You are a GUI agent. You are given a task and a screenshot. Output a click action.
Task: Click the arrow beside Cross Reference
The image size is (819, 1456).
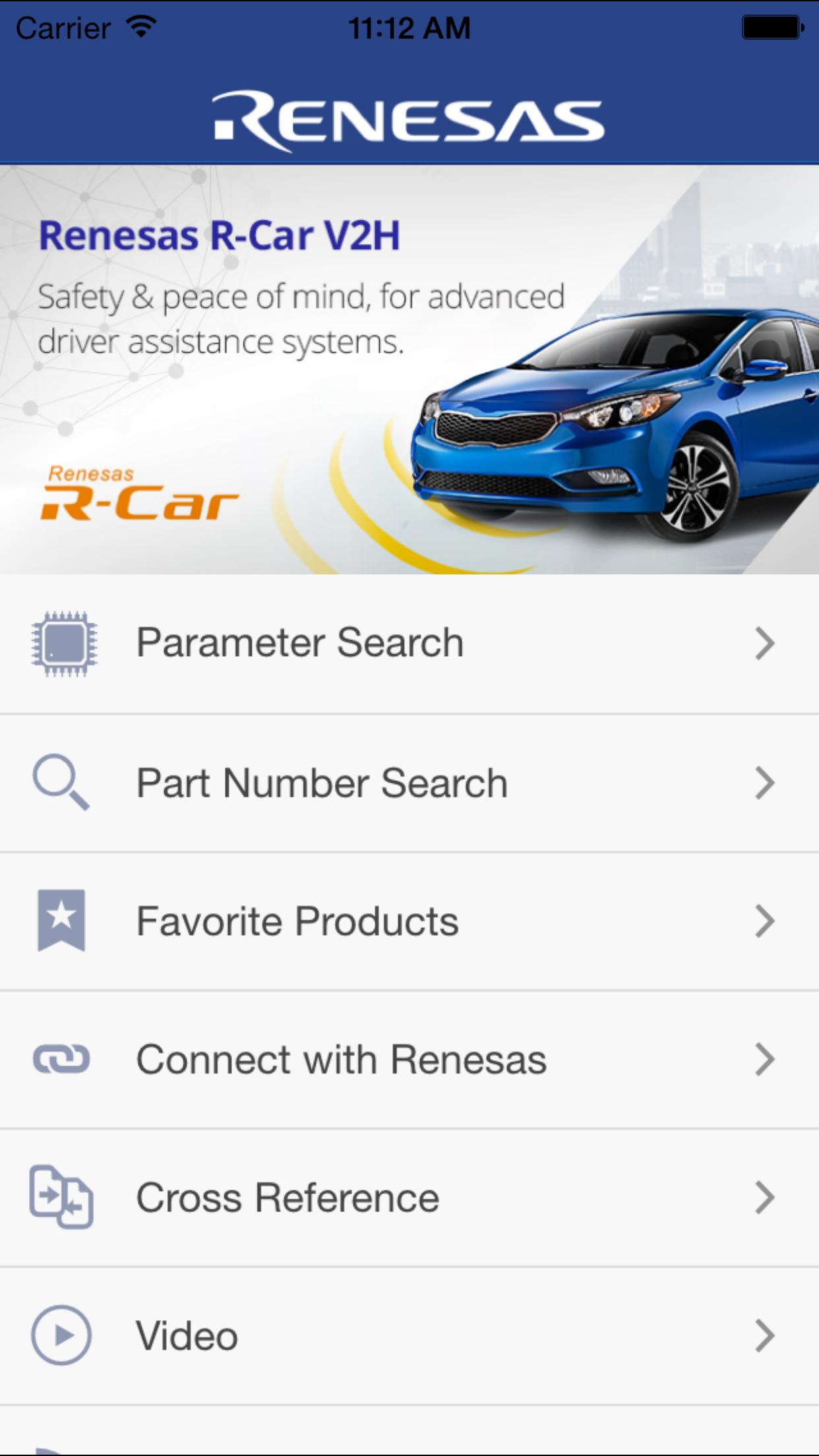point(766,1198)
